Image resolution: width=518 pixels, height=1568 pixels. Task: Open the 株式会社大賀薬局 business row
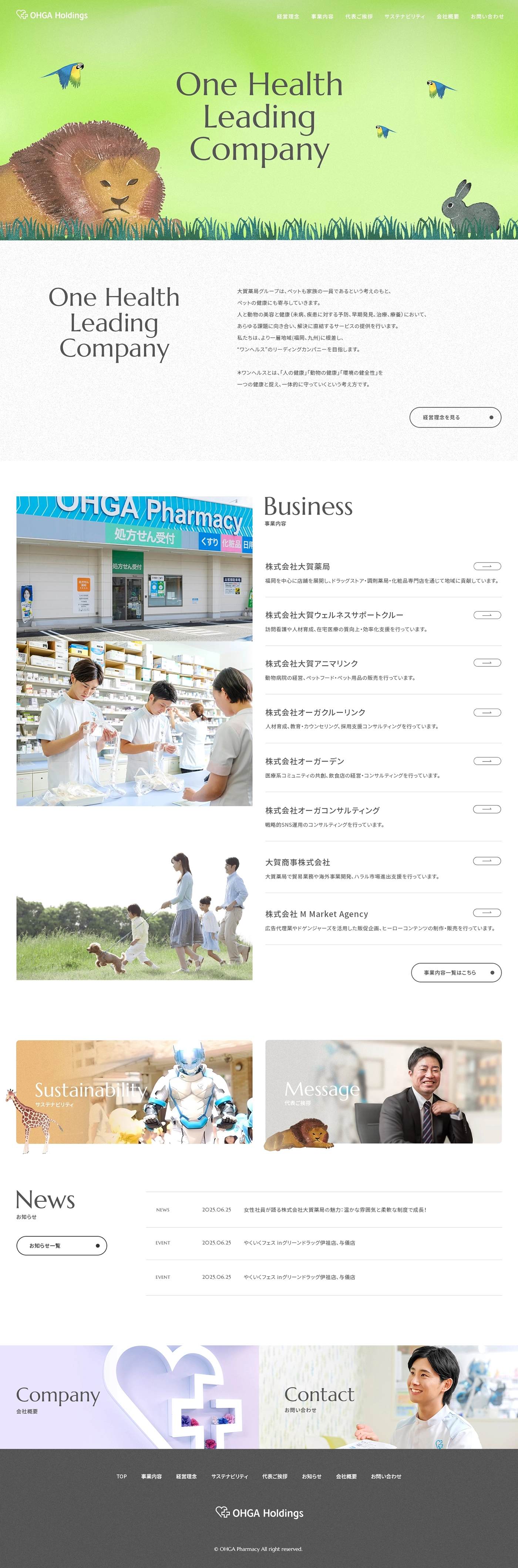pyautogui.click(x=383, y=573)
